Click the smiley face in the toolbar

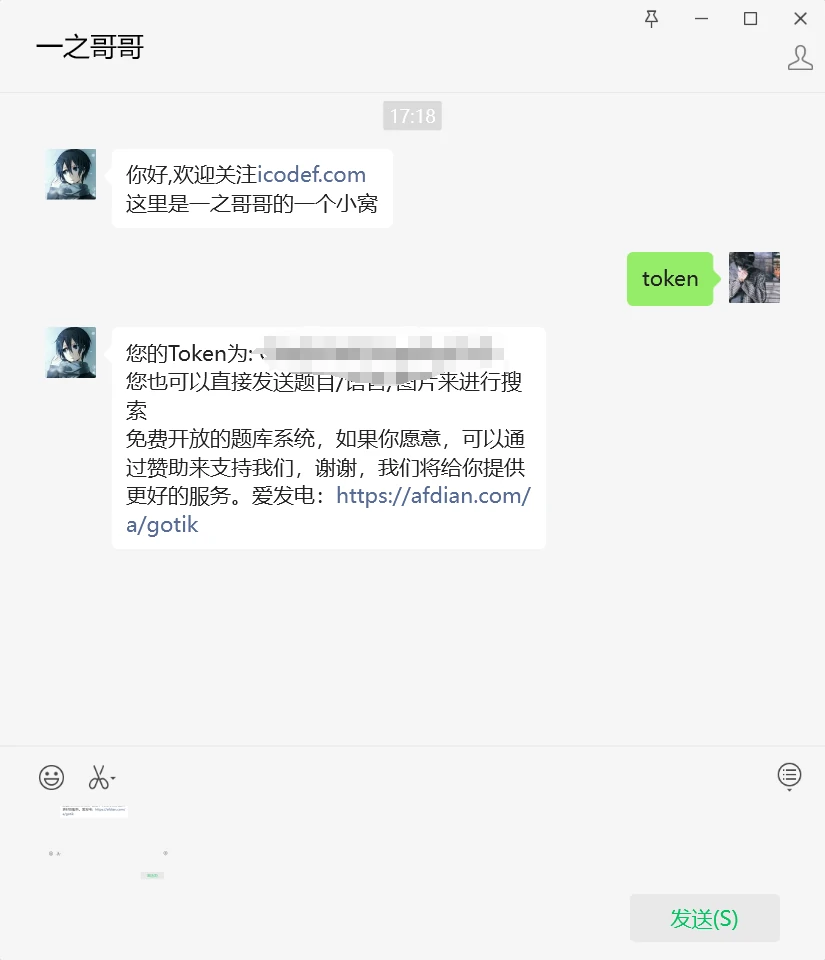tap(52, 777)
